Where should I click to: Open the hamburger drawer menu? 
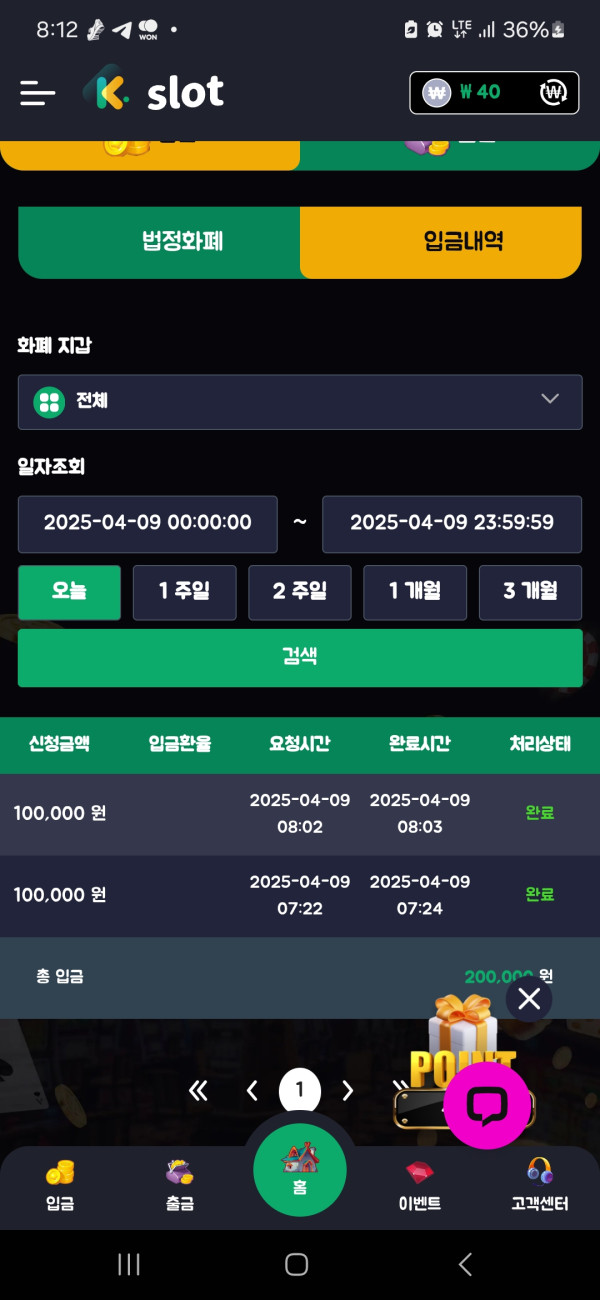pos(37,93)
